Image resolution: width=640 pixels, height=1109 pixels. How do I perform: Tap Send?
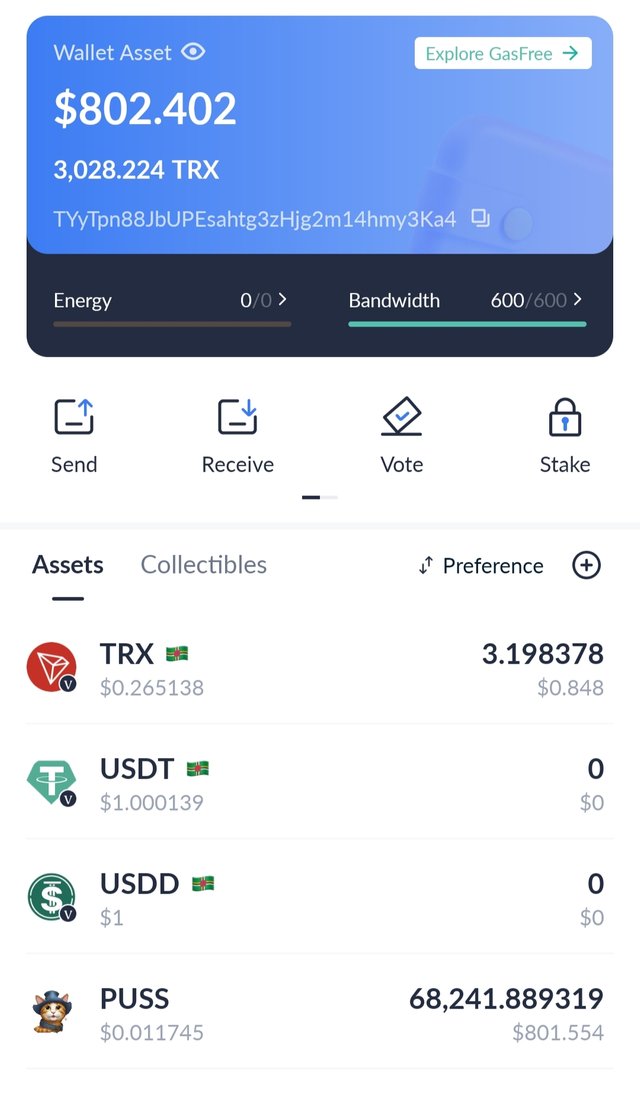74,435
